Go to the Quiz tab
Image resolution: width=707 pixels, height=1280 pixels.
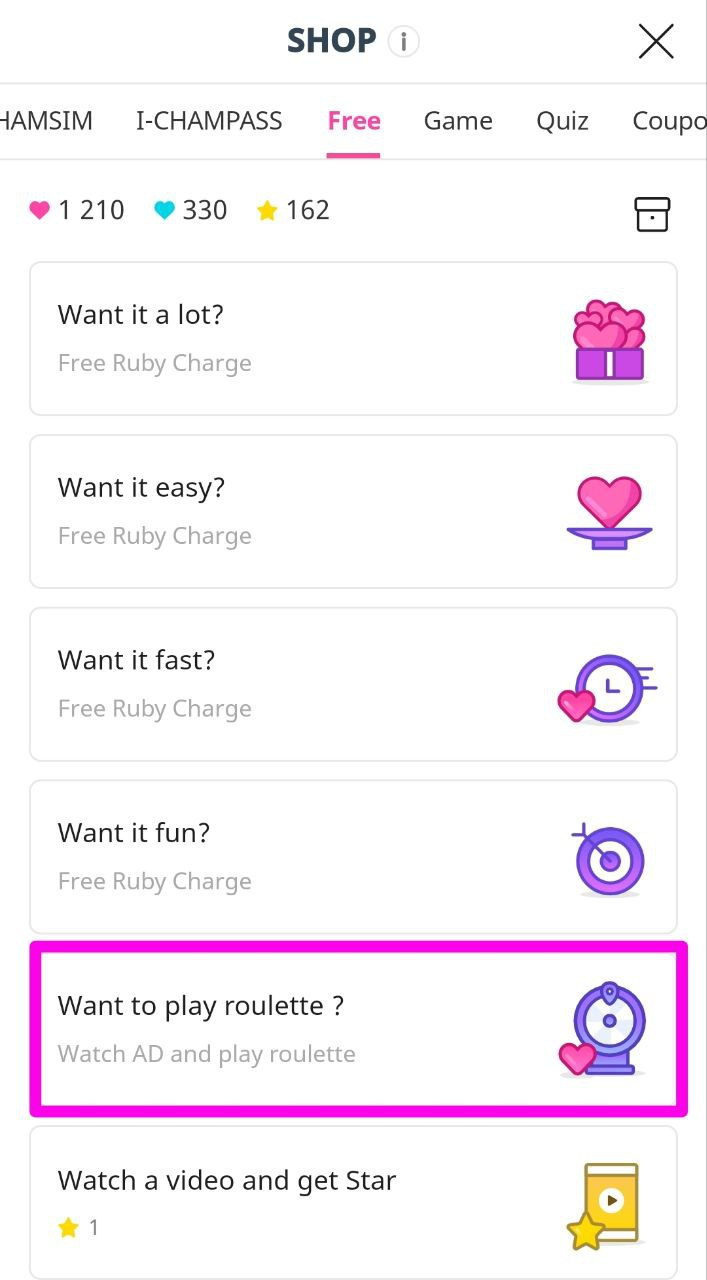[562, 121]
